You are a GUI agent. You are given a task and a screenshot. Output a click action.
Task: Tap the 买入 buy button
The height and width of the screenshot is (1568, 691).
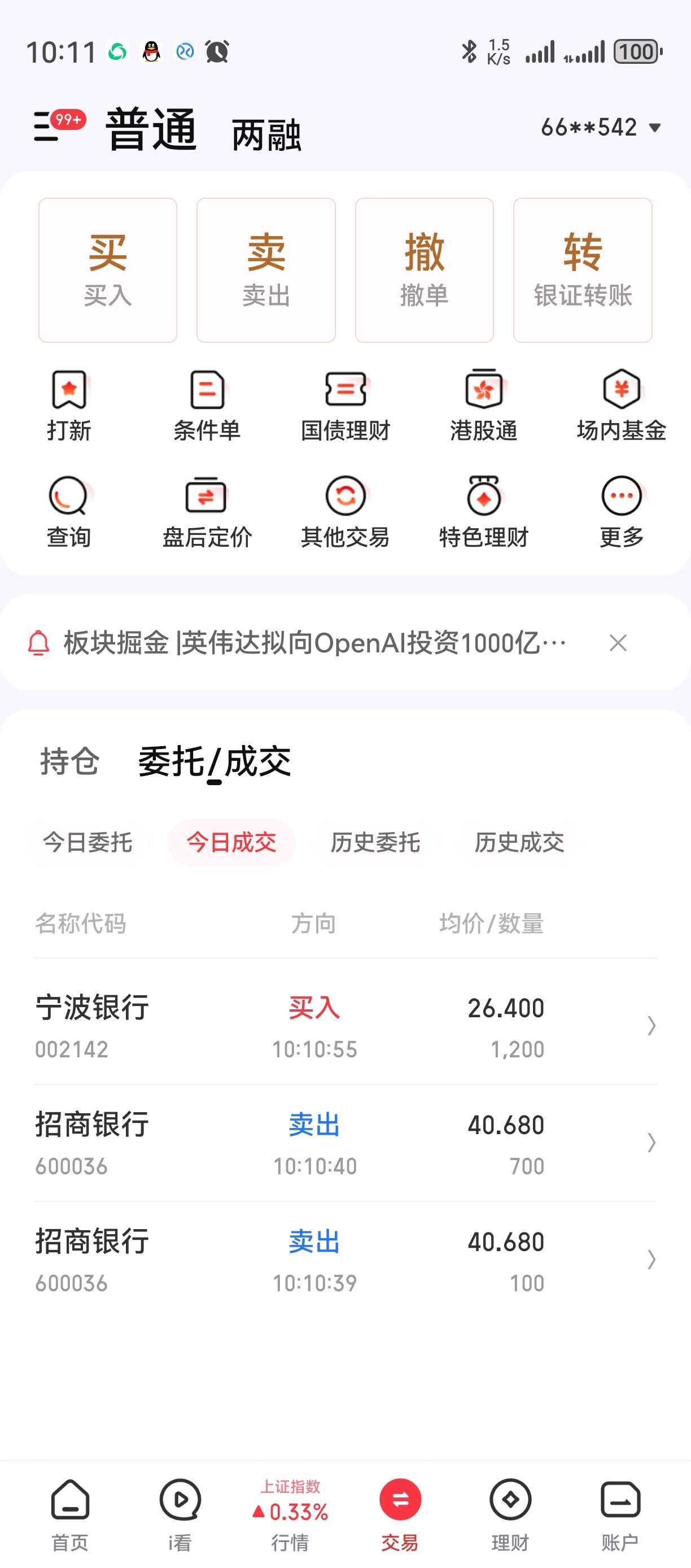click(x=108, y=269)
